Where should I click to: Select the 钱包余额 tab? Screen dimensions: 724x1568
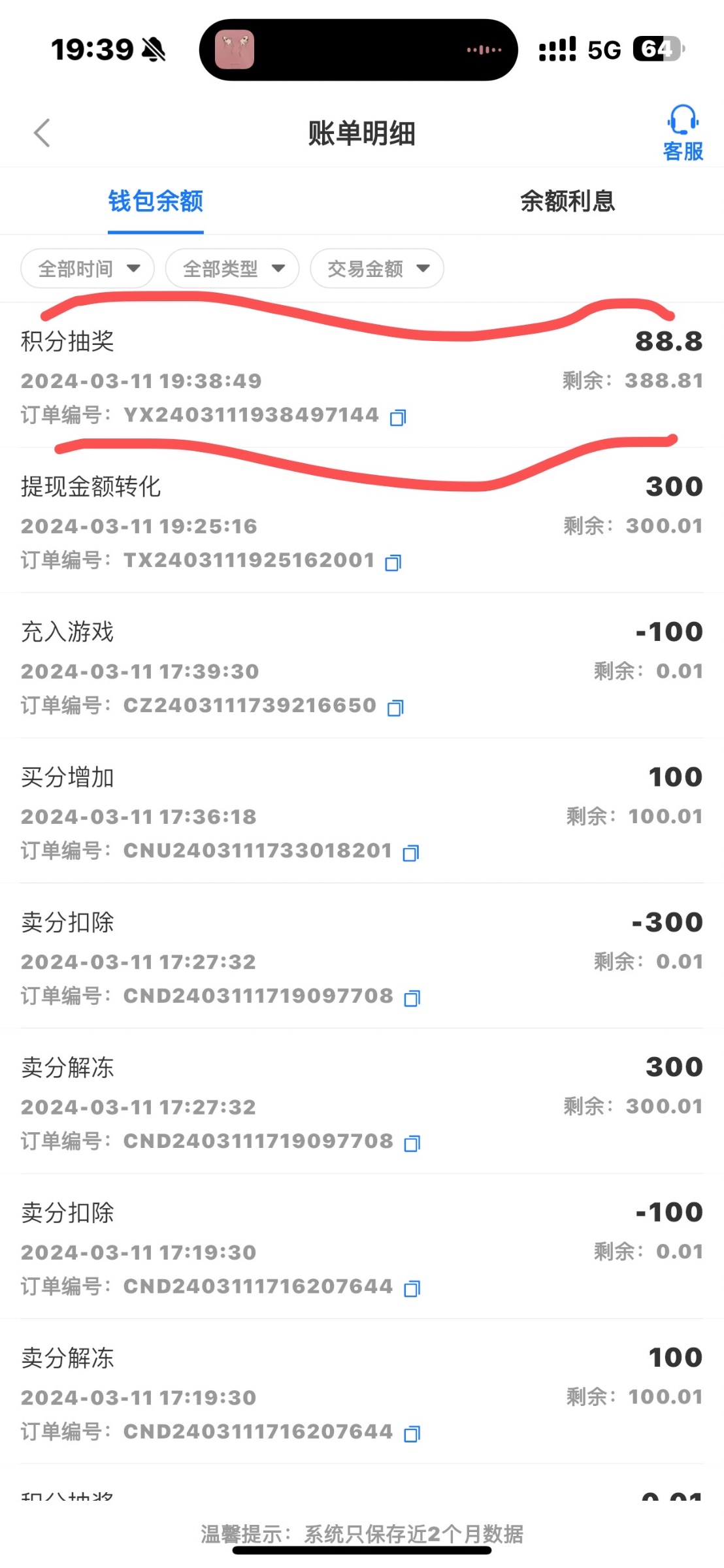pos(156,201)
